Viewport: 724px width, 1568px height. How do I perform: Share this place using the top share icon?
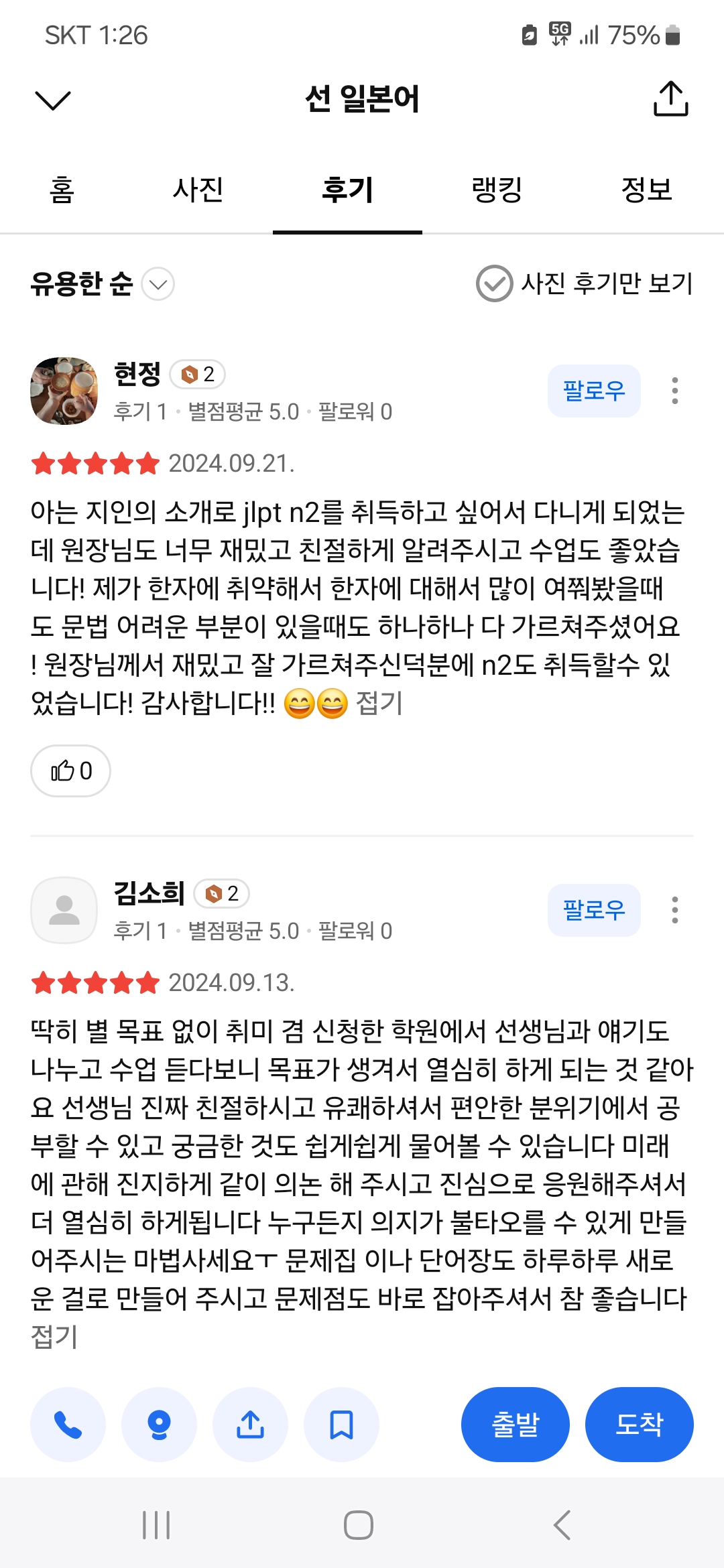pyautogui.click(x=670, y=99)
